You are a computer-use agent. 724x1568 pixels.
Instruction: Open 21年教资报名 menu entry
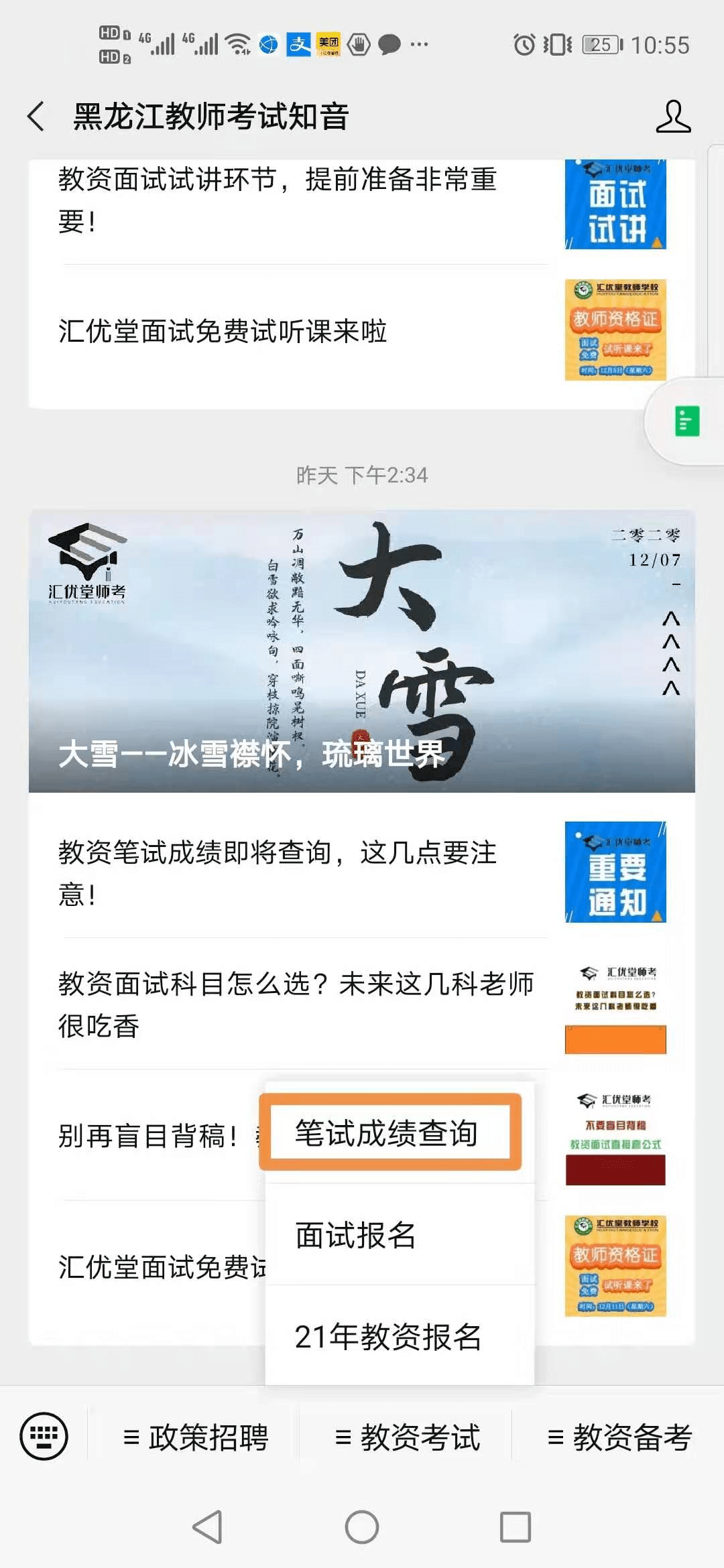400,1336
